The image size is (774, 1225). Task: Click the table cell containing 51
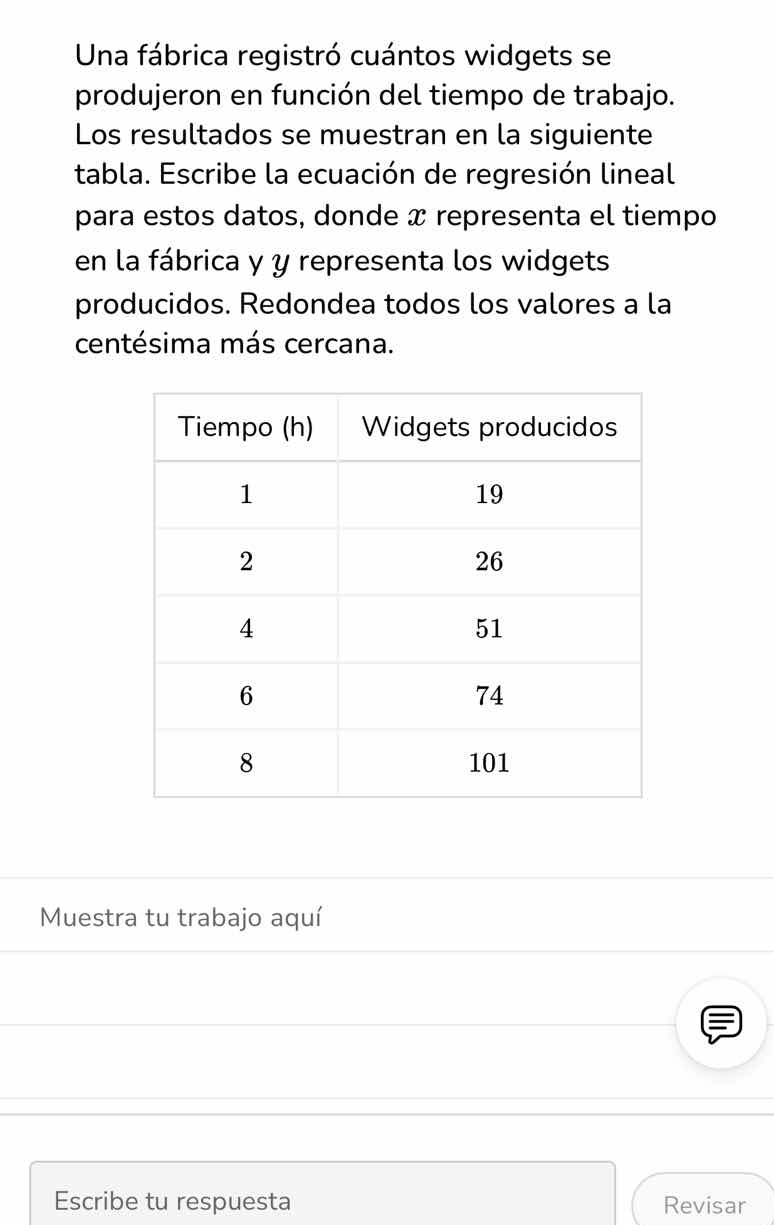click(489, 628)
